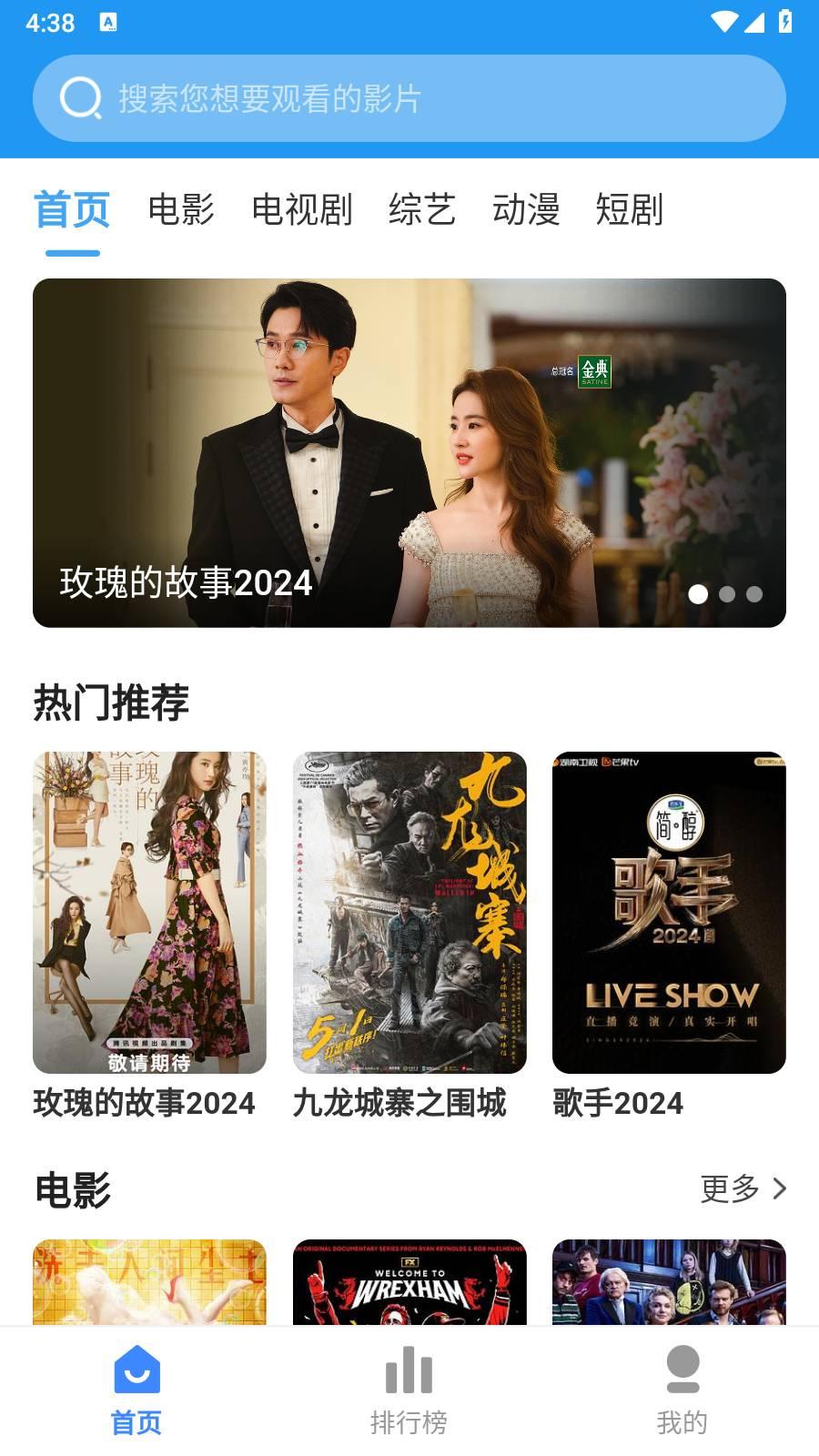Click the 更多 link in the 电影 section
Image resolution: width=819 pixels, height=1456 pixels.
(731, 1188)
